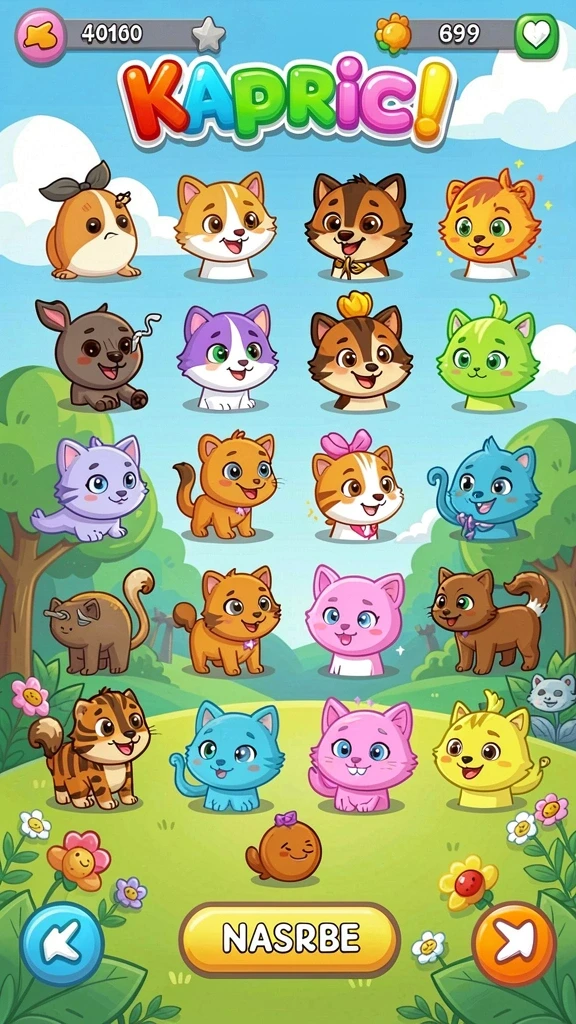Go to next page with orange arrow
576x1024 pixels.
point(514,944)
